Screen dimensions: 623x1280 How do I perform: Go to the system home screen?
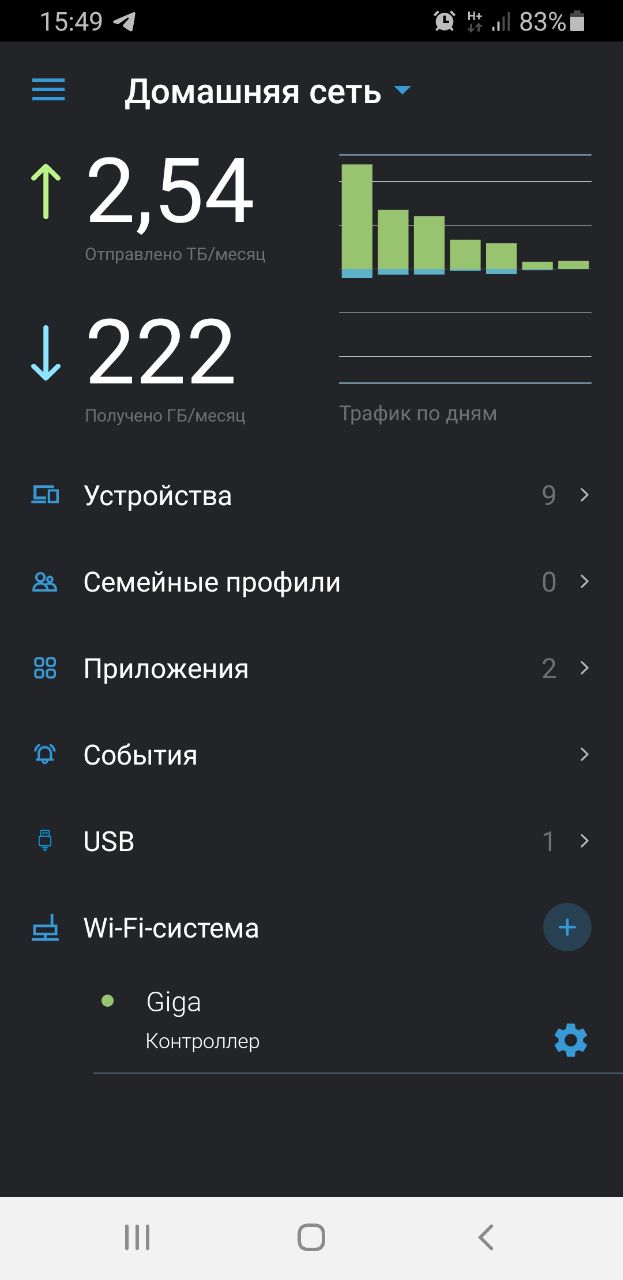[311, 1238]
